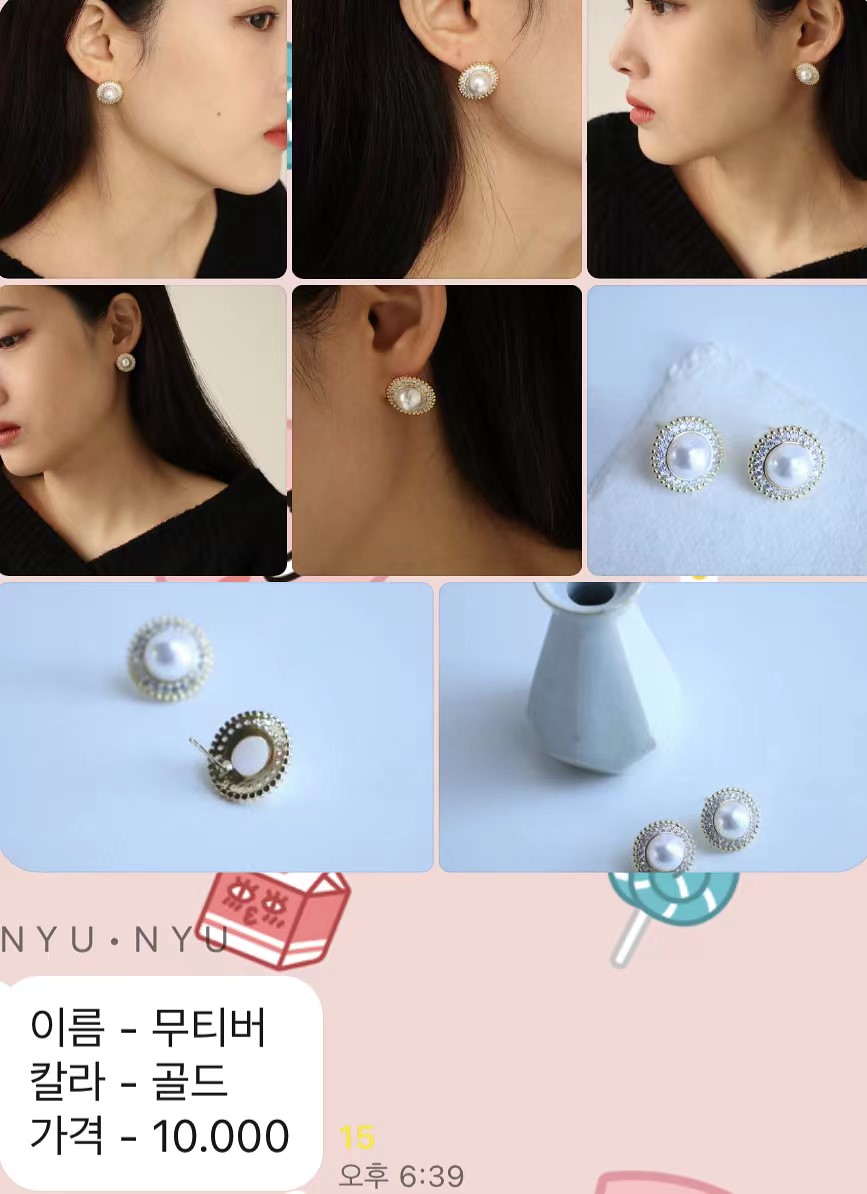Open the photo of earrings beside the gray vase

(x=653, y=727)
